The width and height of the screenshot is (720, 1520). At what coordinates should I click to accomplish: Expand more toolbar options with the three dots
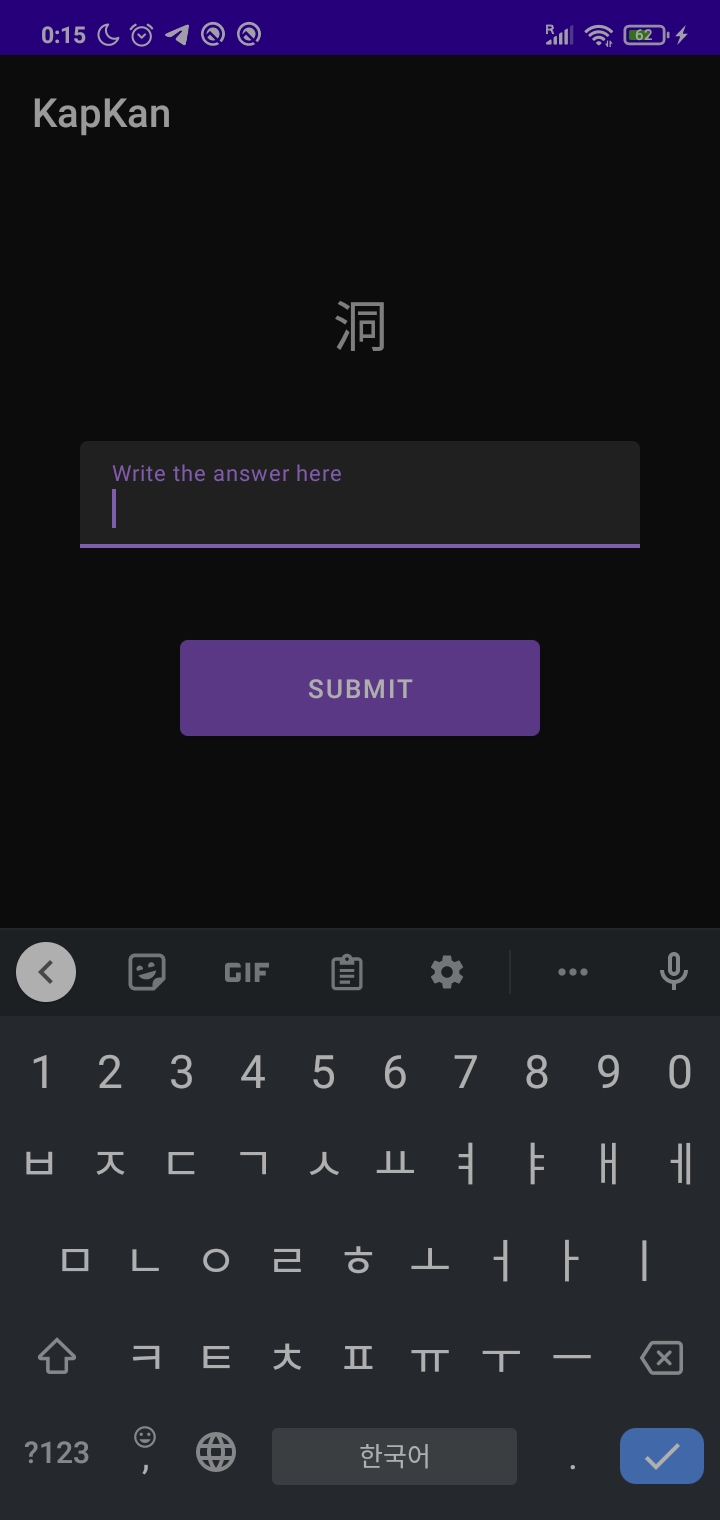point(572,971)
